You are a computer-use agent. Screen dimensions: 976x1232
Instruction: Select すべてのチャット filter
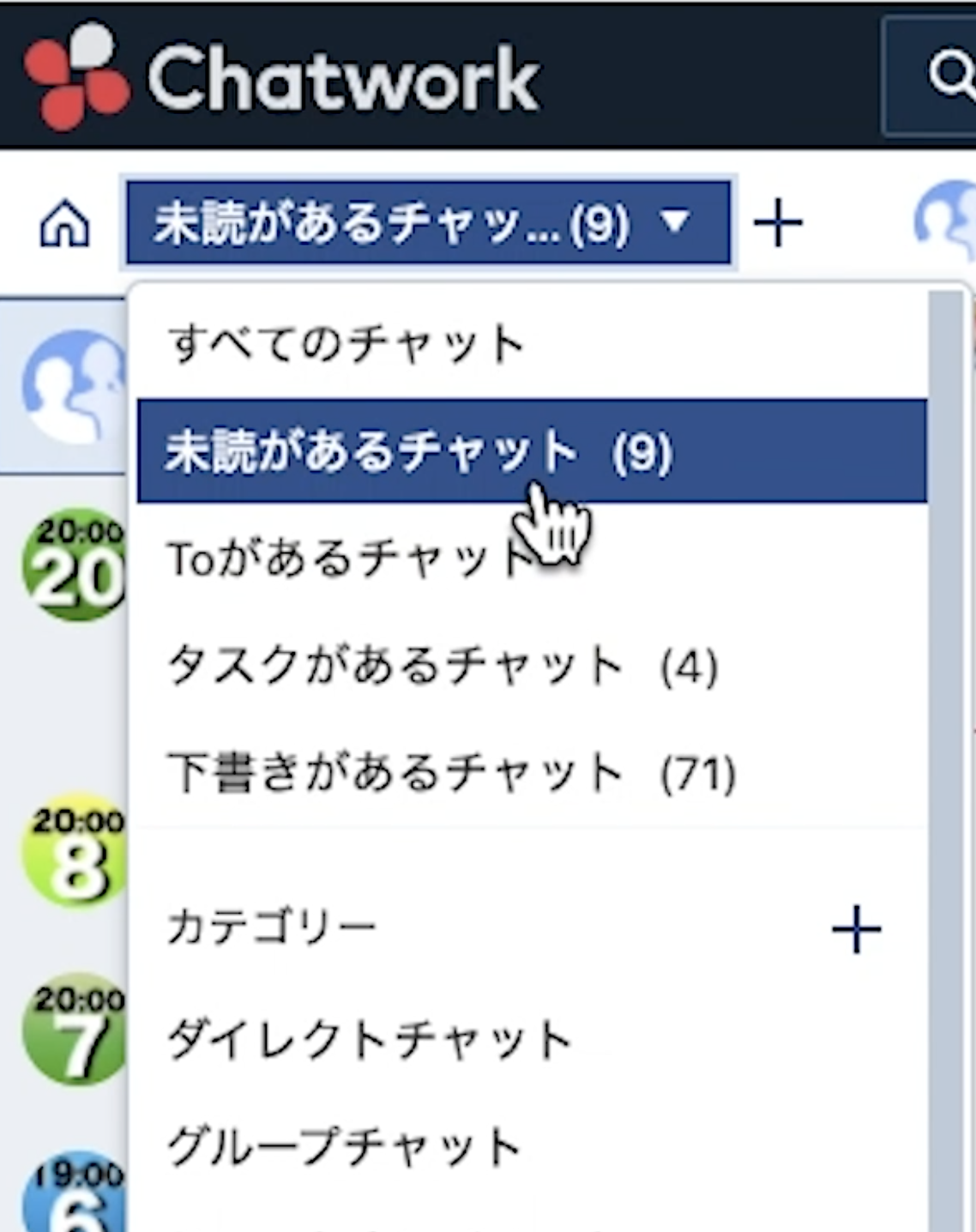click(x=346, y=344)
